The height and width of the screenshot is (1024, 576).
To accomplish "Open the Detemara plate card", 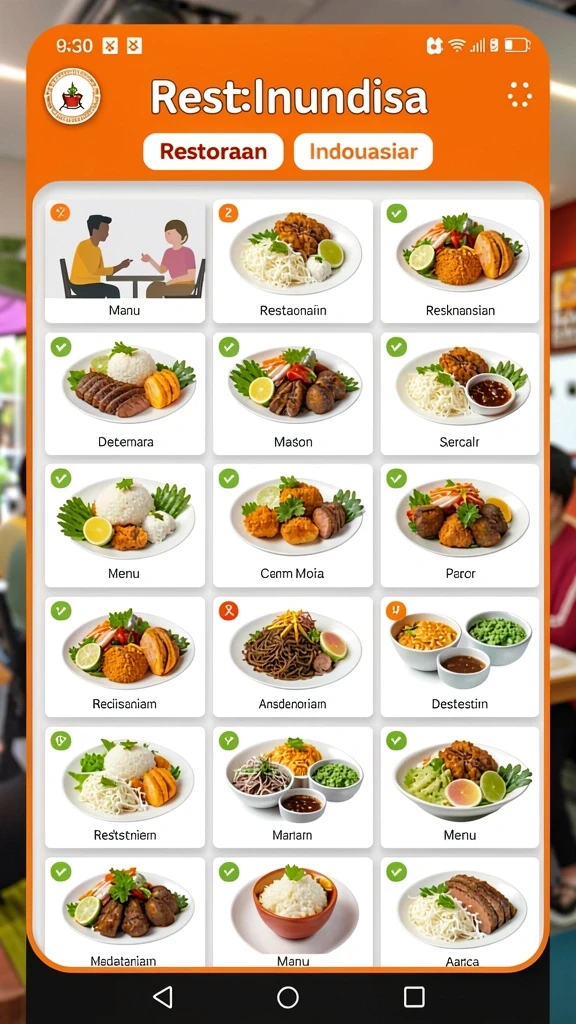I will [125, 394].
